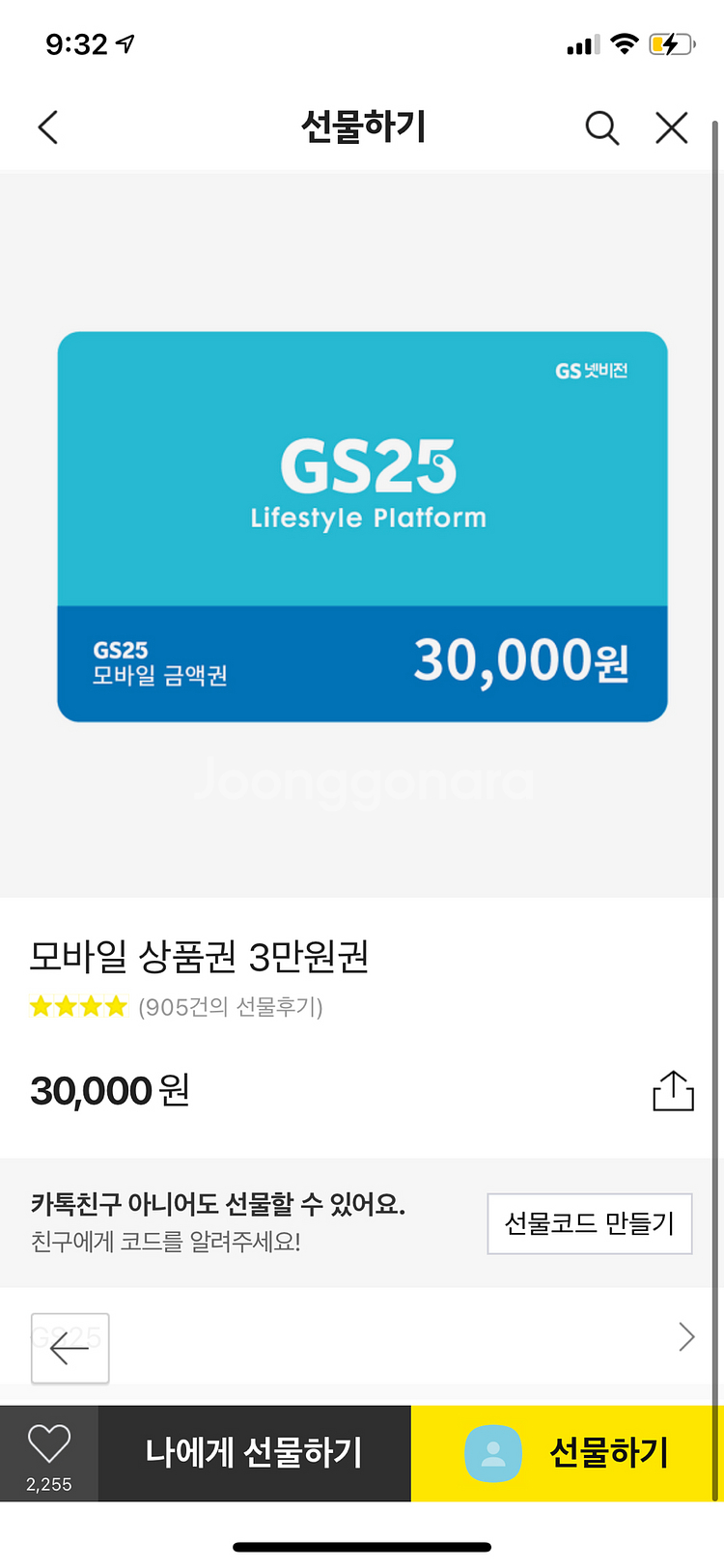The height and width of the screenshot is (1568, 724).
Task: Tap the share icon beside the price
Action: click(x=673, y=1089)
